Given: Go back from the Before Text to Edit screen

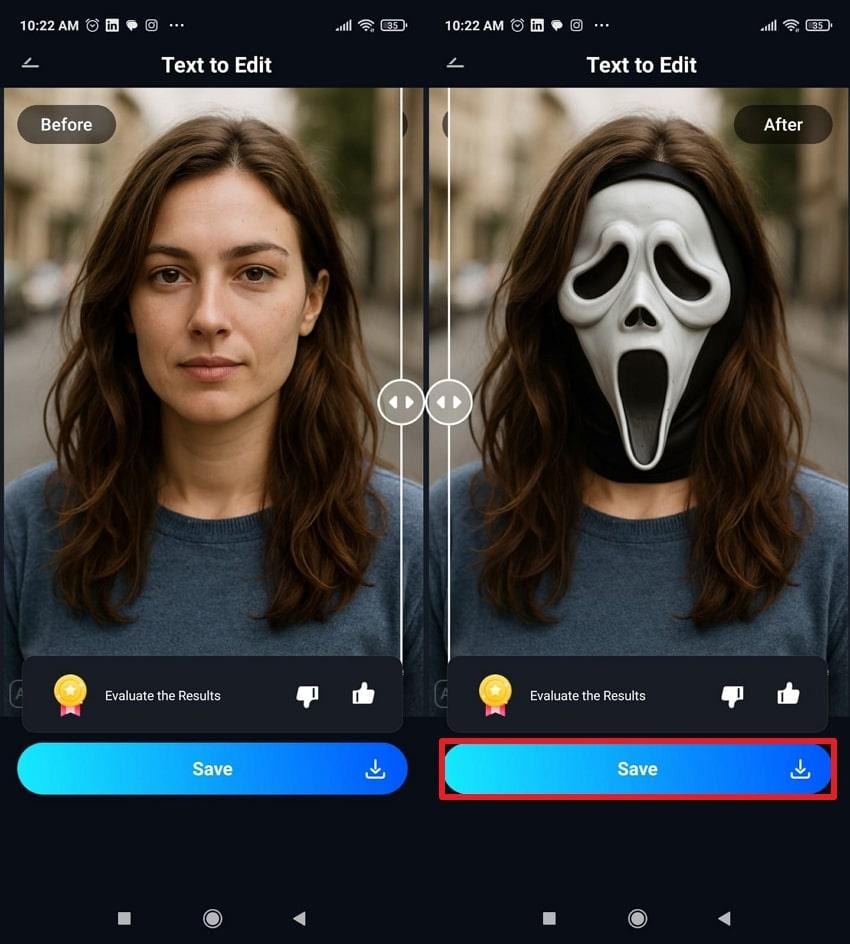Looking at the screenshot, I should click(30, 63).
